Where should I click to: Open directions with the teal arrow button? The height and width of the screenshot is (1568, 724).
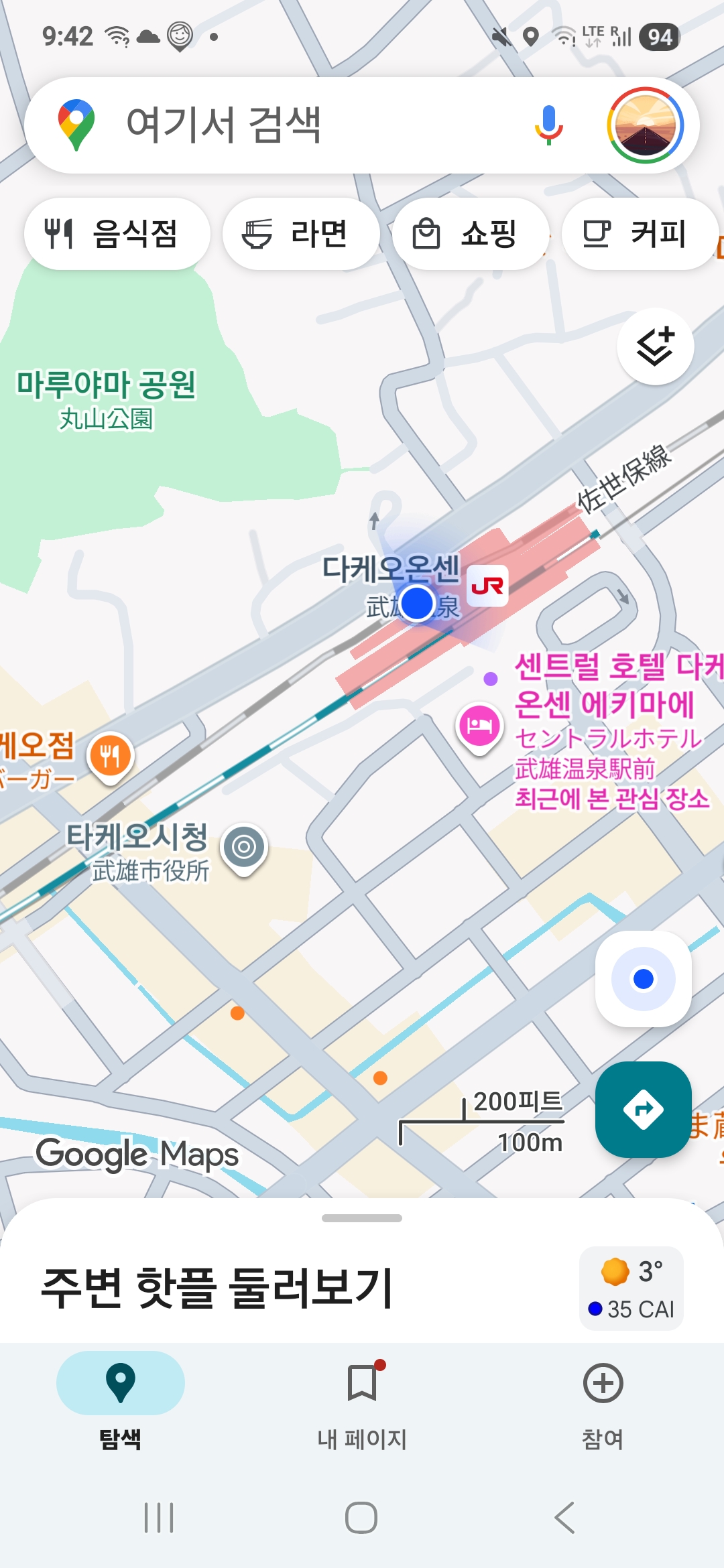click(x=644, y=1110)
